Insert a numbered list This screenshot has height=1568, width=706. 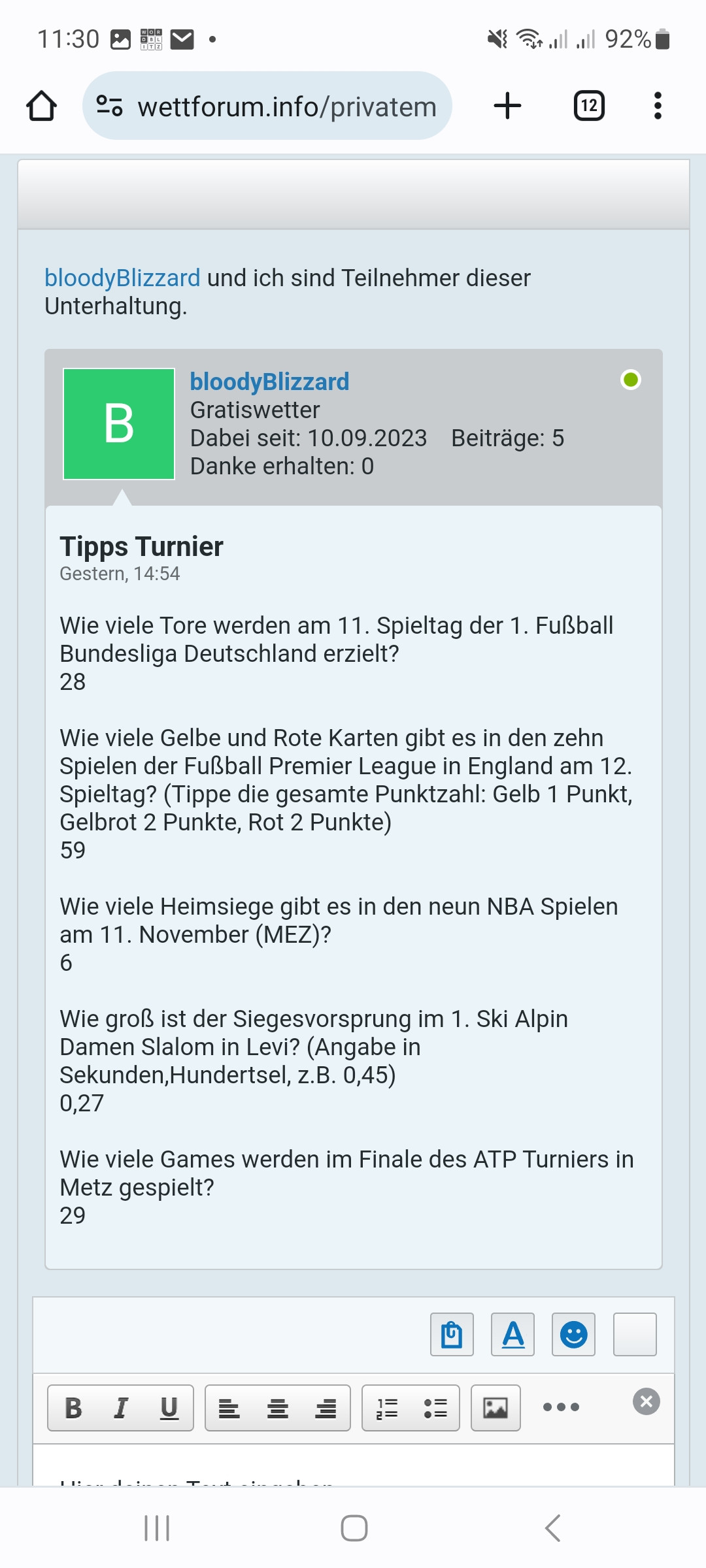tap(387, 1408)
